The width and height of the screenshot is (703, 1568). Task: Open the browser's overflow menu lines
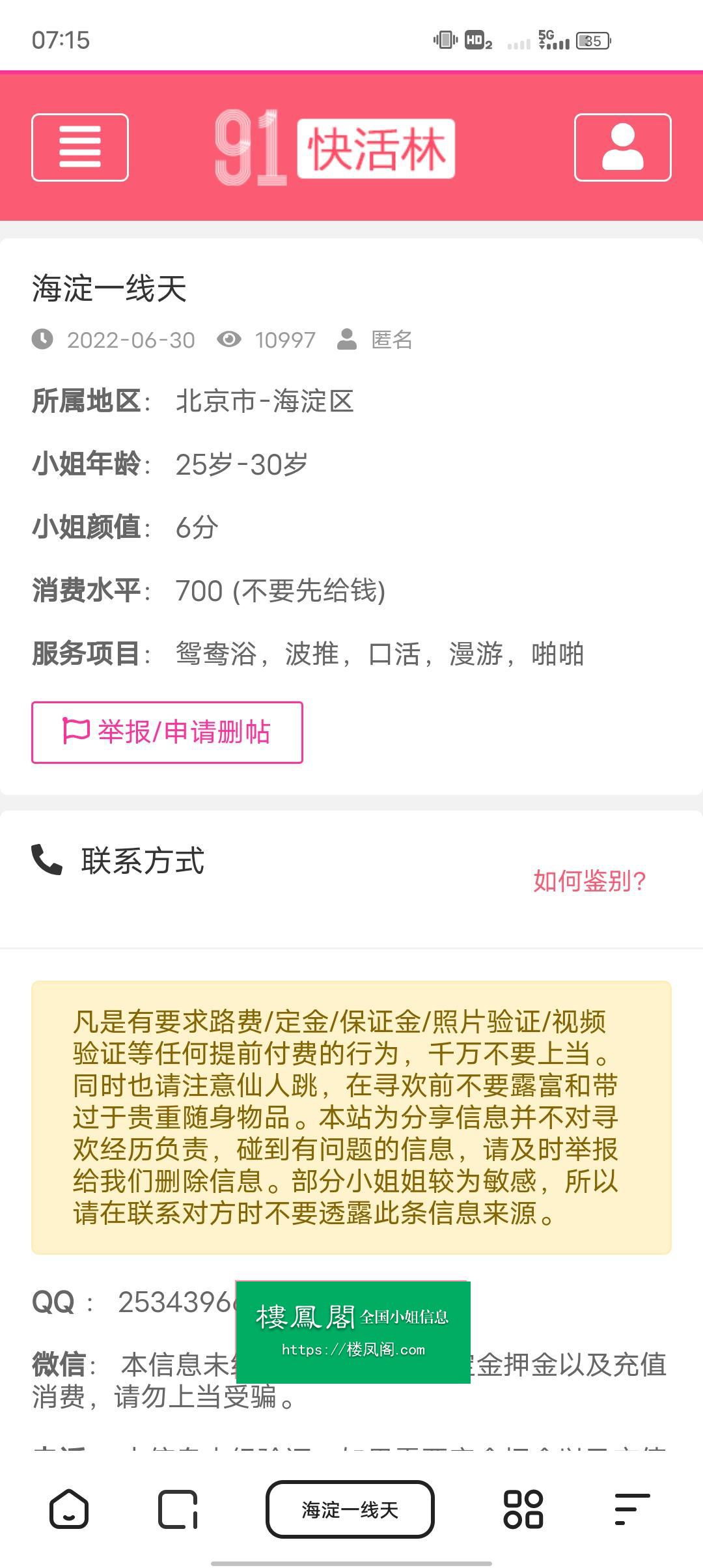click(632, 1509)
